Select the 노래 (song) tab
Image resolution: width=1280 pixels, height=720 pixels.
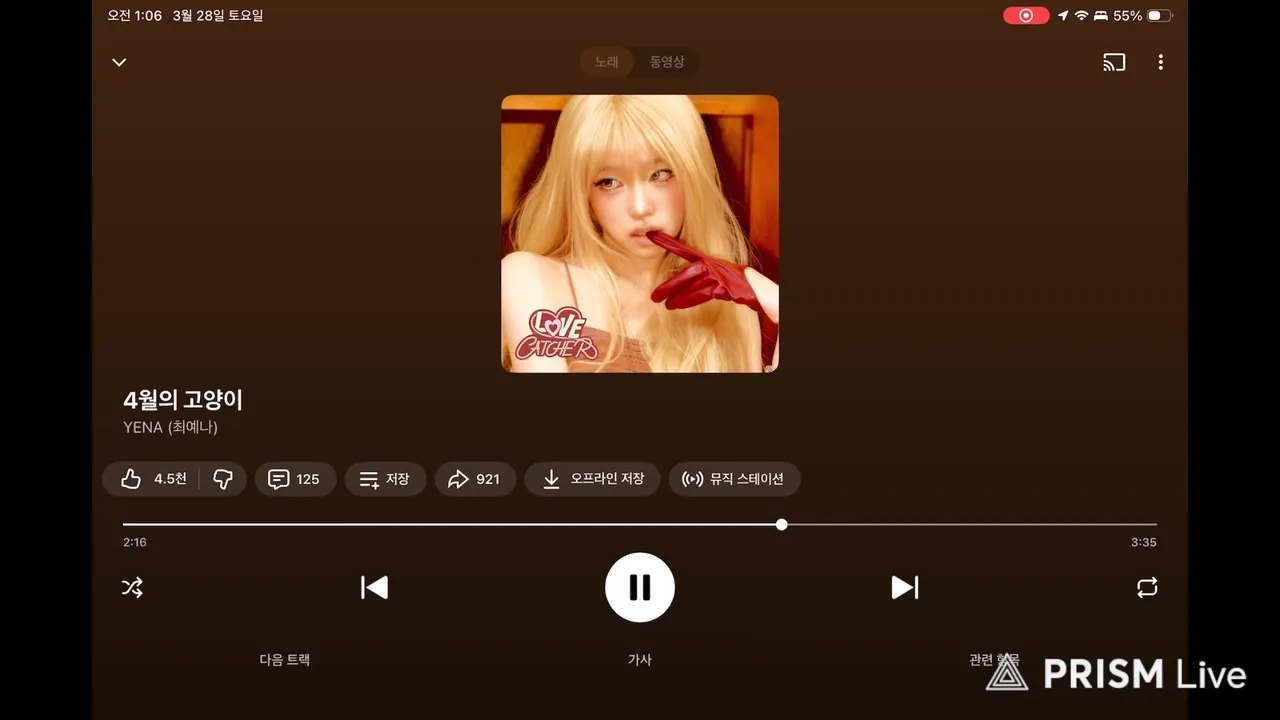coord(607,62)
